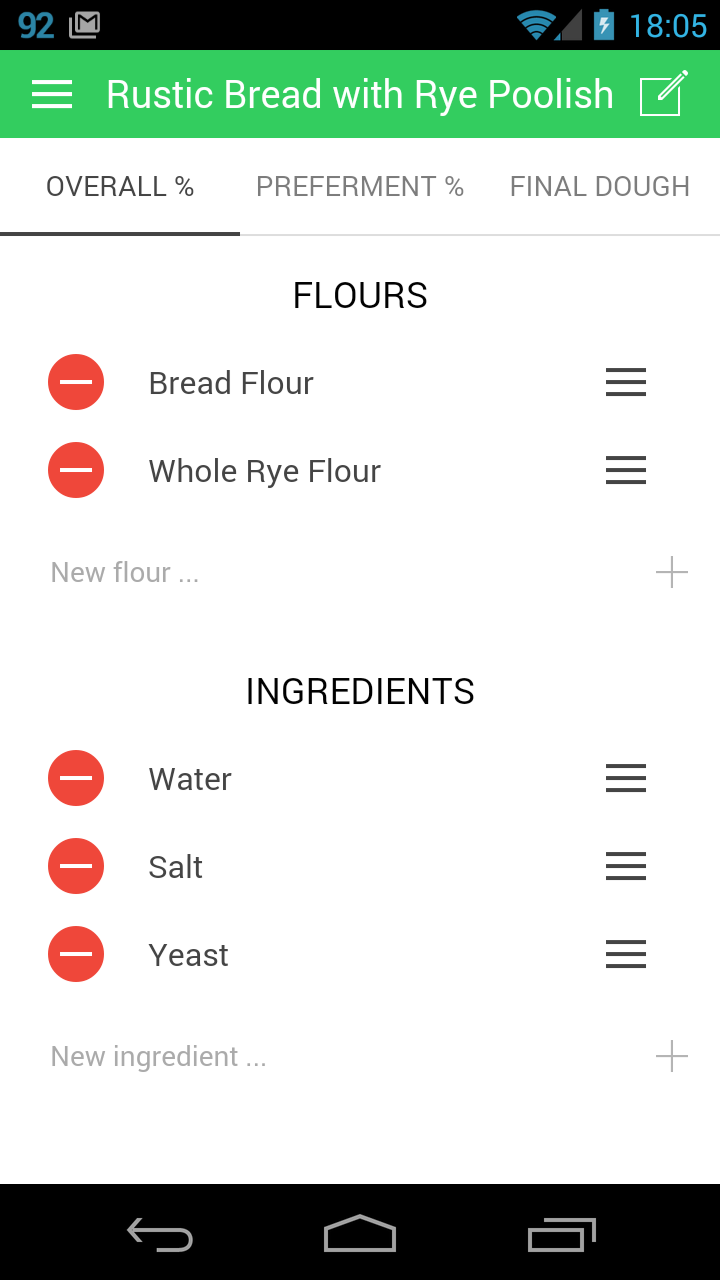
Task: Tap the reorder handle beside Water
Action: (626, 778)
